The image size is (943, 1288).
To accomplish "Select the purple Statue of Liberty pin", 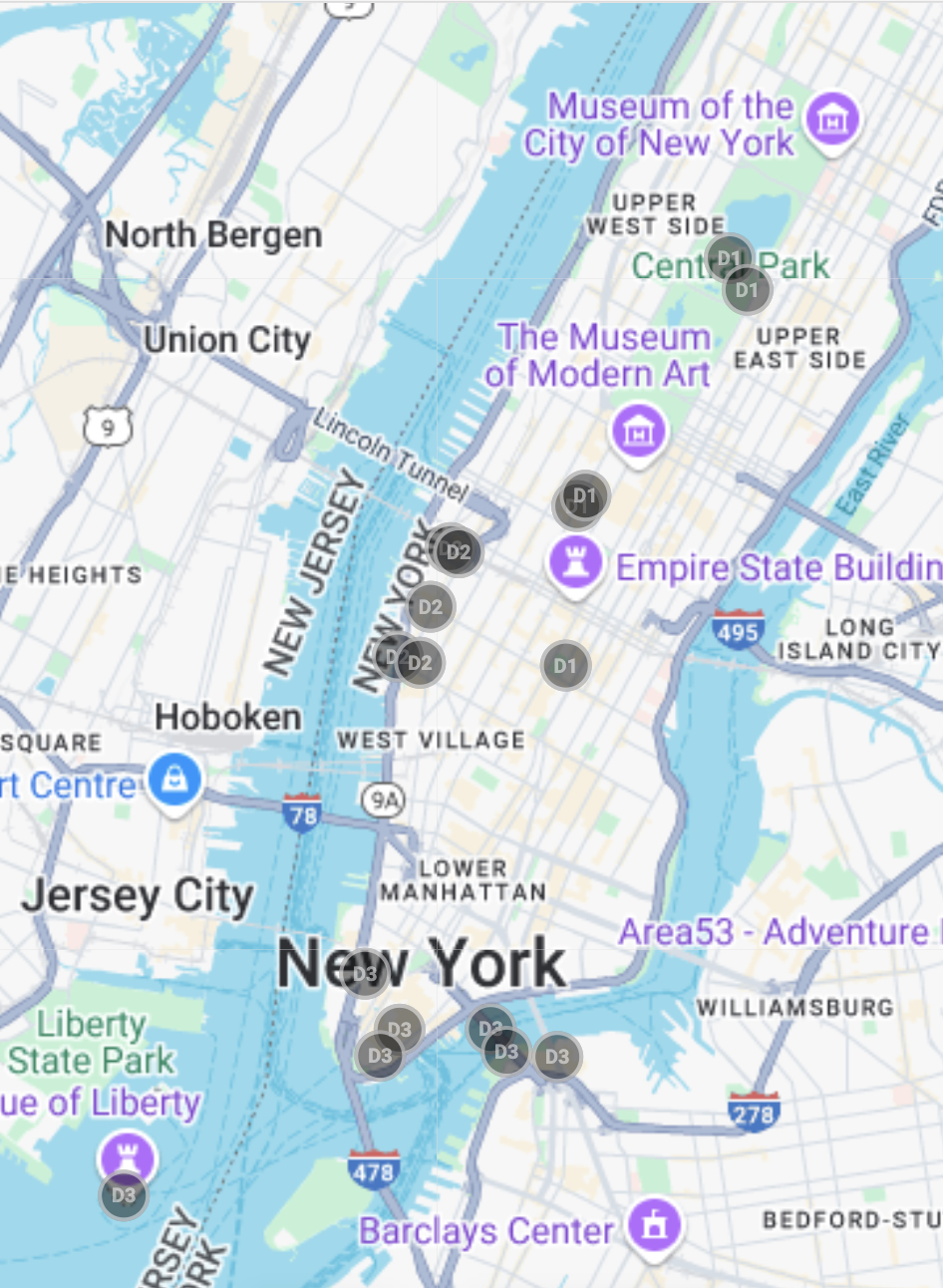I will [x=128, y=1157].
